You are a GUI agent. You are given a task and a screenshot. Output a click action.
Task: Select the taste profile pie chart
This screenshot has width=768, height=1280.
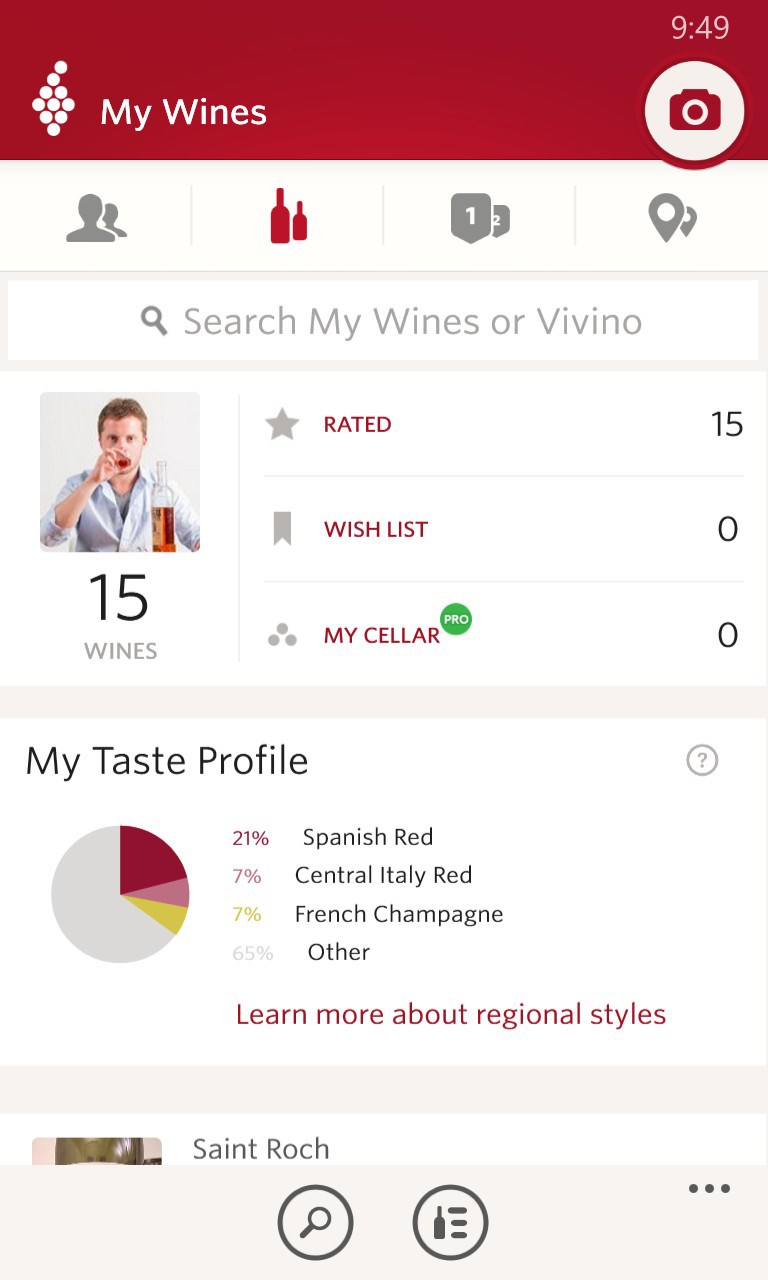120,893
